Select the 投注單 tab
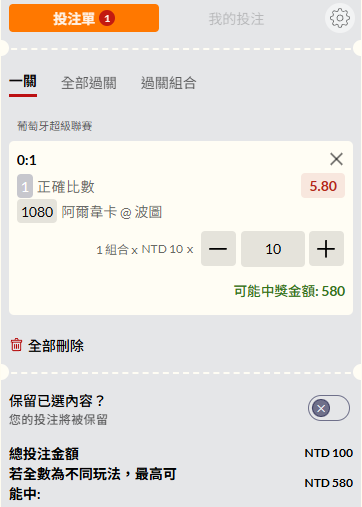Screen dimensions: 362x507 pyautogui.click(x=84, y=18)
